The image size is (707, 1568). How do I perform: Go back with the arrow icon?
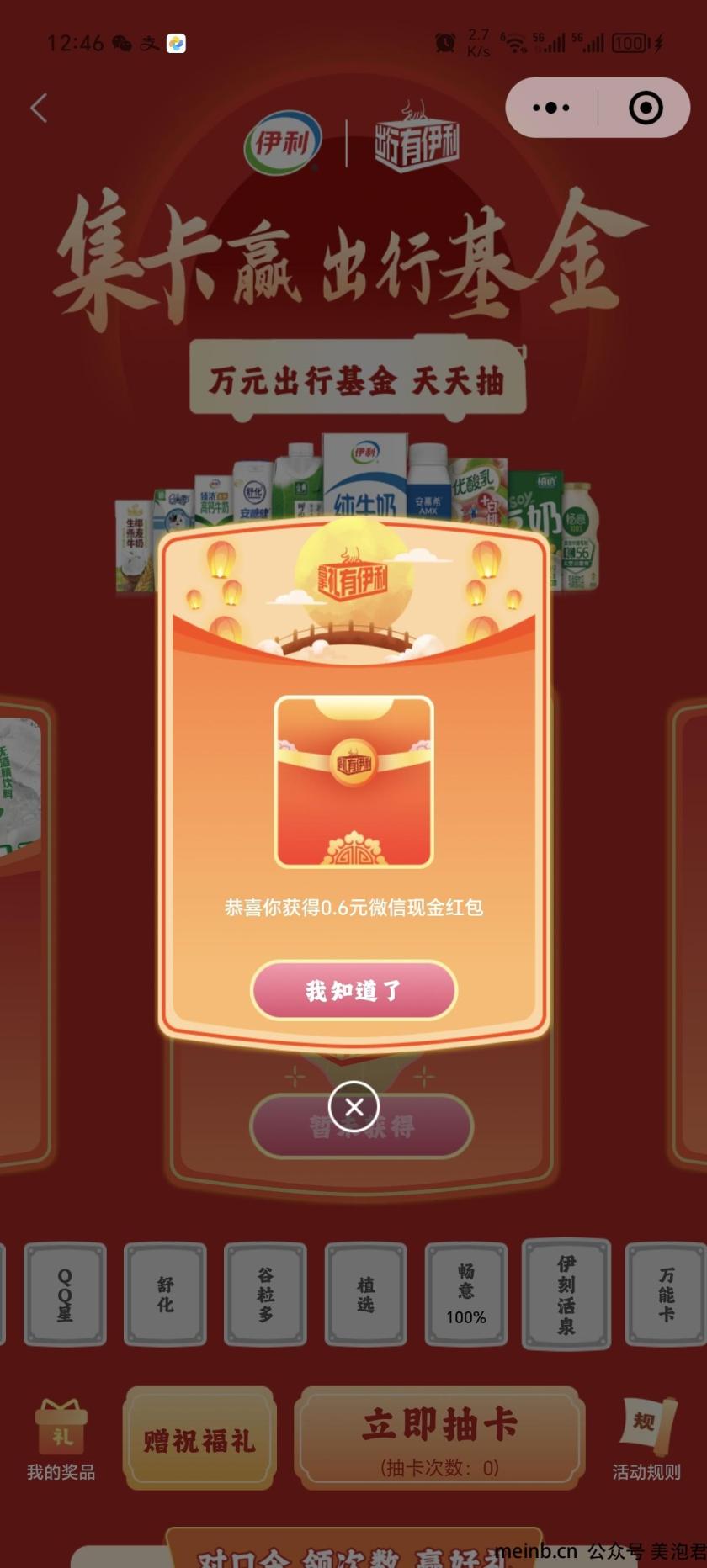39,108
